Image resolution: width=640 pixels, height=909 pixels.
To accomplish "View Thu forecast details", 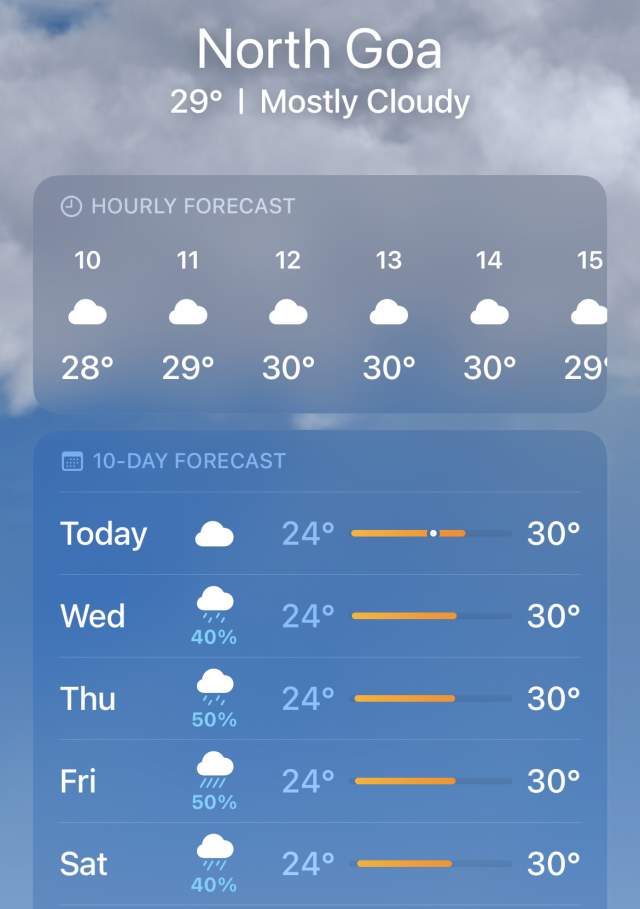I will click(320, 698).
